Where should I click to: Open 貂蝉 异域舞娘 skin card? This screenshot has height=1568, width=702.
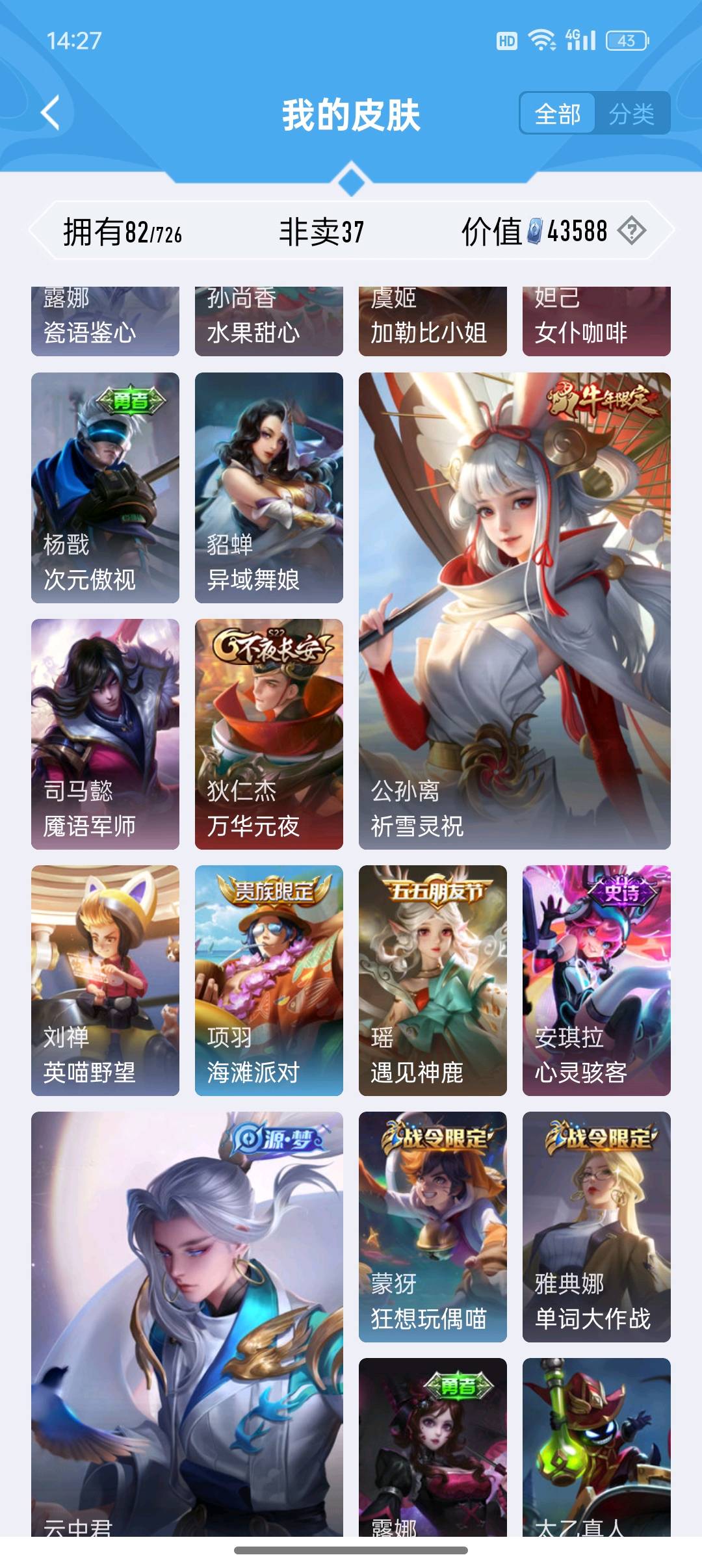pyautogui.click(x=269, y=488)
